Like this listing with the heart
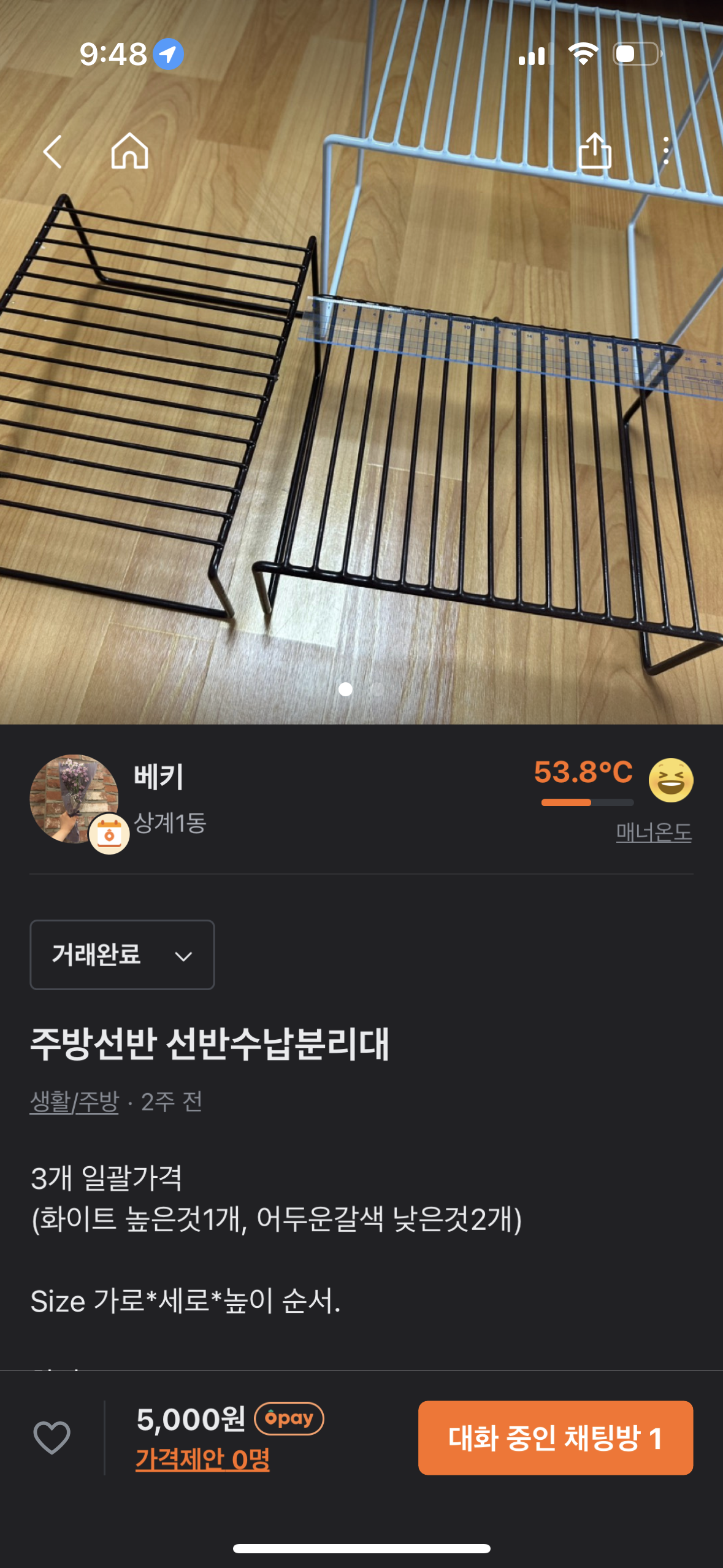The width and height of the screenshot is (723, 1568). 52,1437
